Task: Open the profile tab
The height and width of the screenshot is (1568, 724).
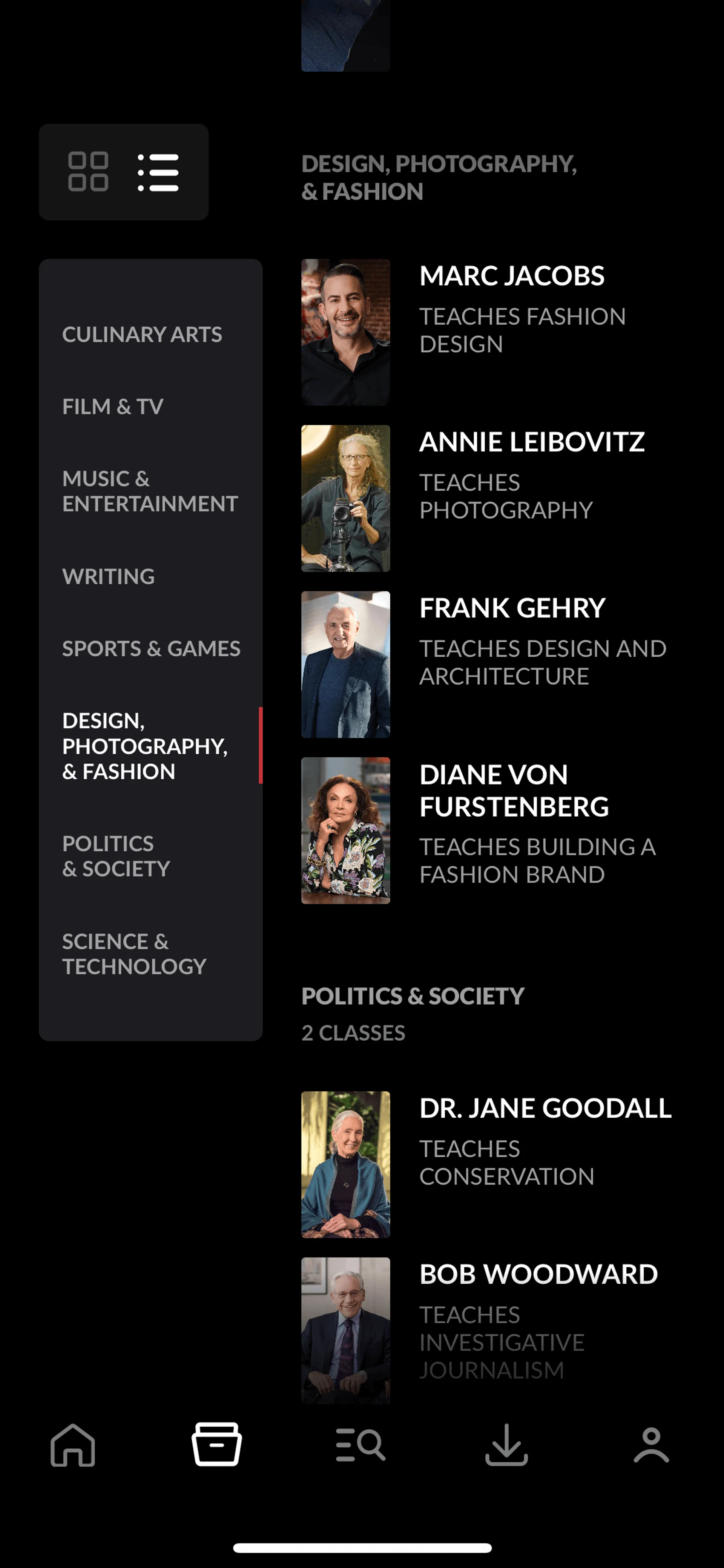Action: click(651, 1445)
